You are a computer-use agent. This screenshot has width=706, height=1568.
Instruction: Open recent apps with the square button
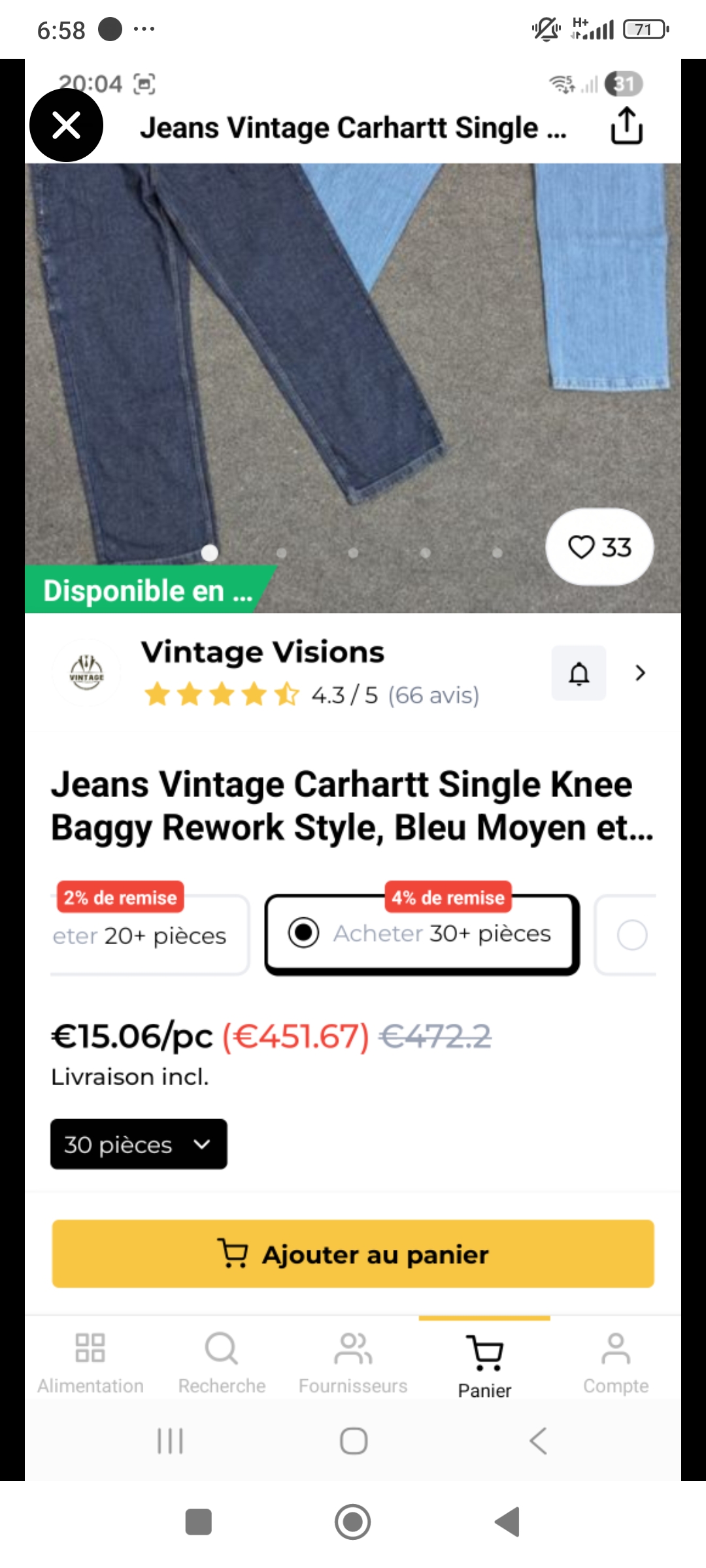(x=198, y=1522)
